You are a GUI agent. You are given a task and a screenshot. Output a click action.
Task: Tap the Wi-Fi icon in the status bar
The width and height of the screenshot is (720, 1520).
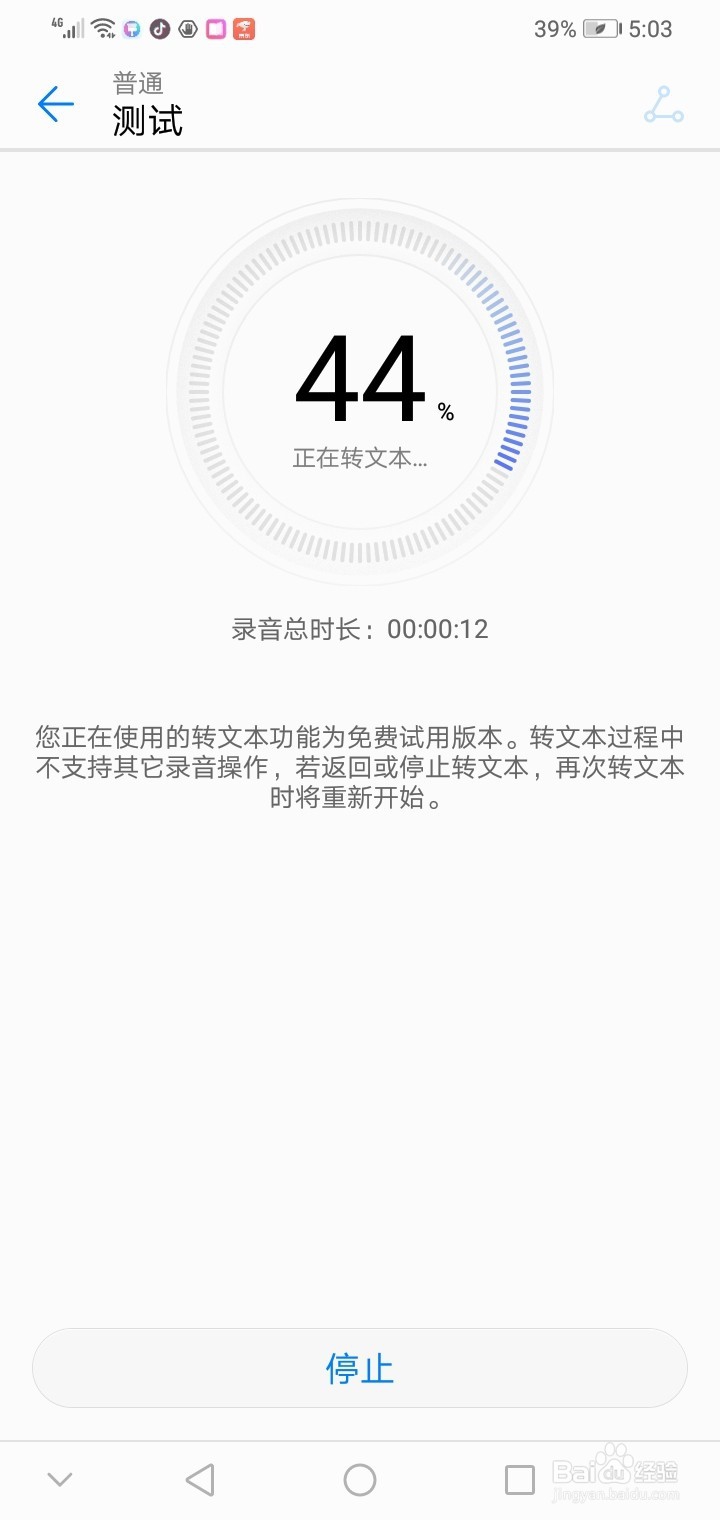101,27
